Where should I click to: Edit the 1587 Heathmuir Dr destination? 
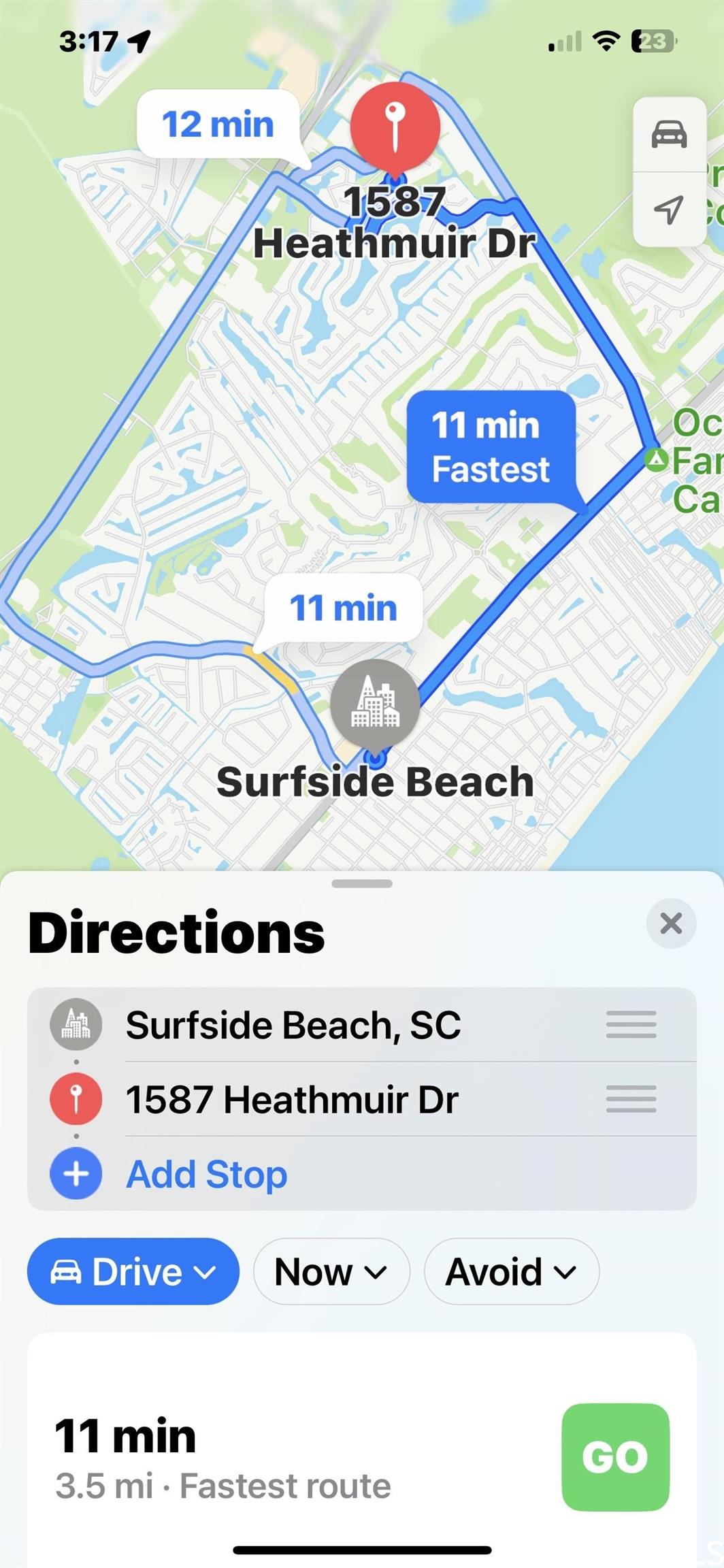tap(292, 1099)
